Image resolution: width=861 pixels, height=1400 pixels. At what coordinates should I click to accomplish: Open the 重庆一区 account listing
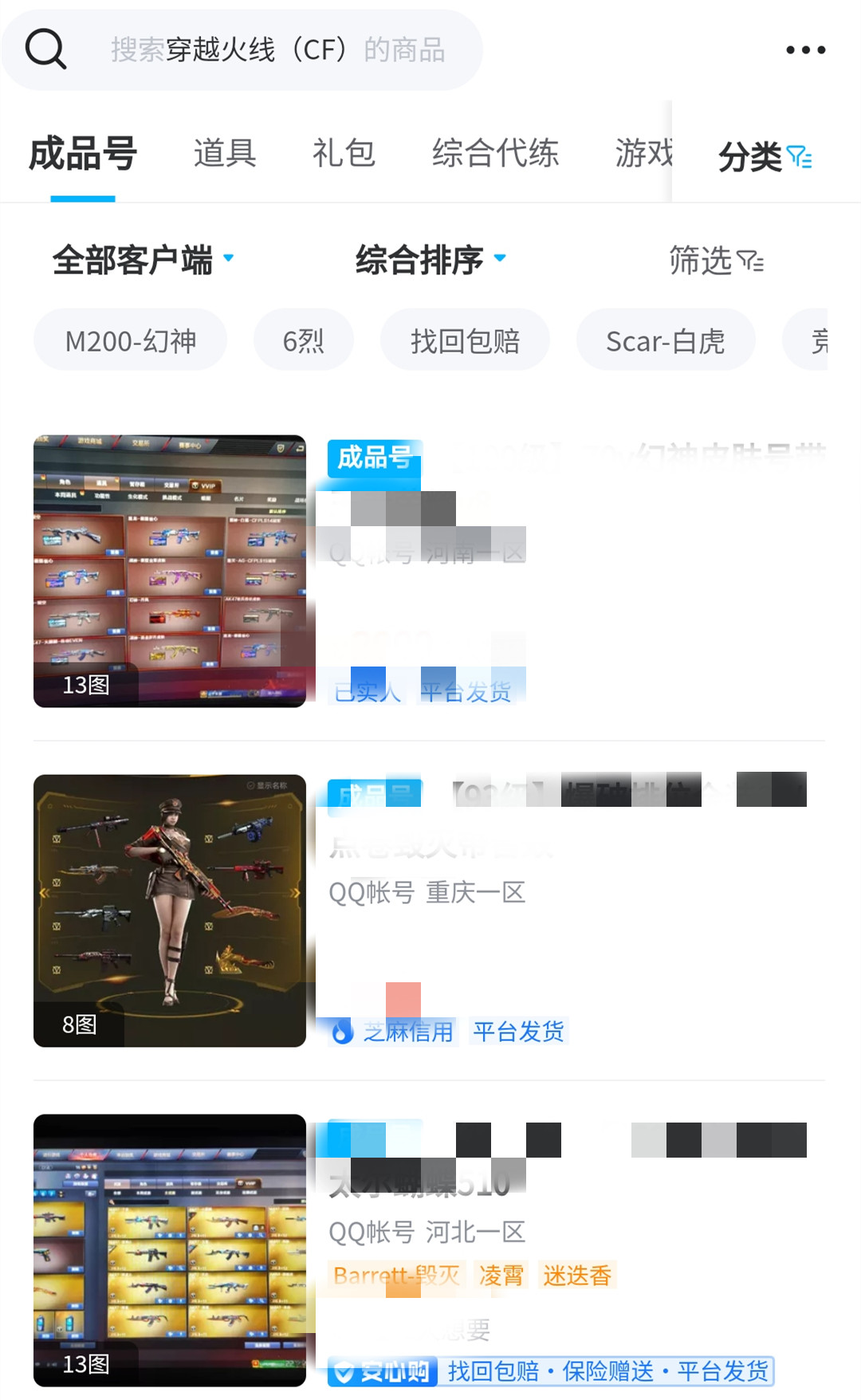[429, 910]
